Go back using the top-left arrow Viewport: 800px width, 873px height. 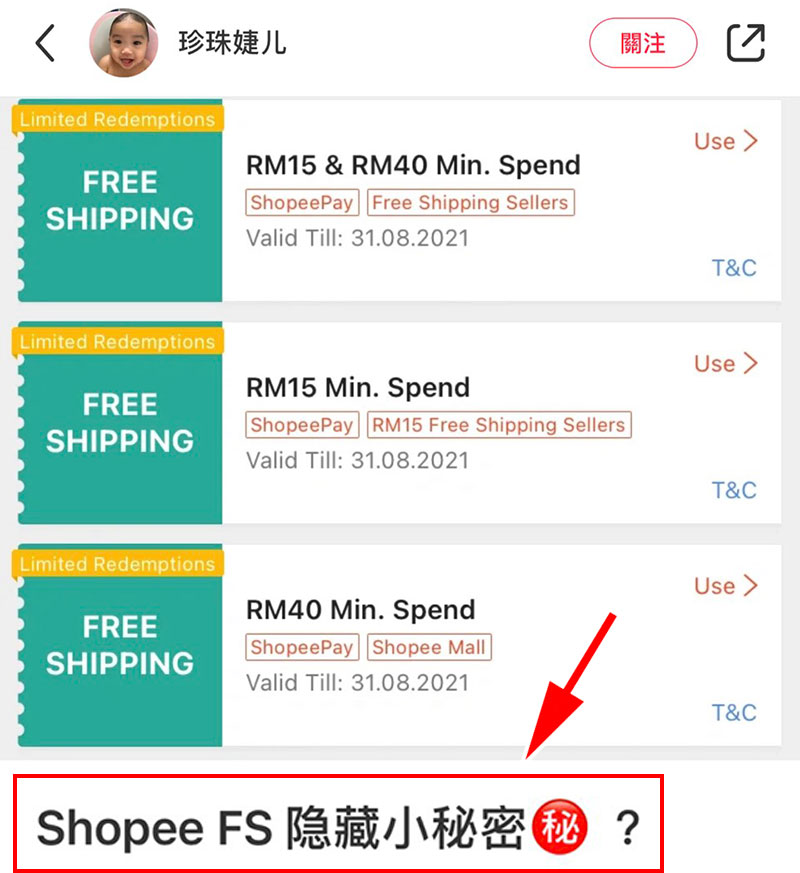click(x=45, y=44)
